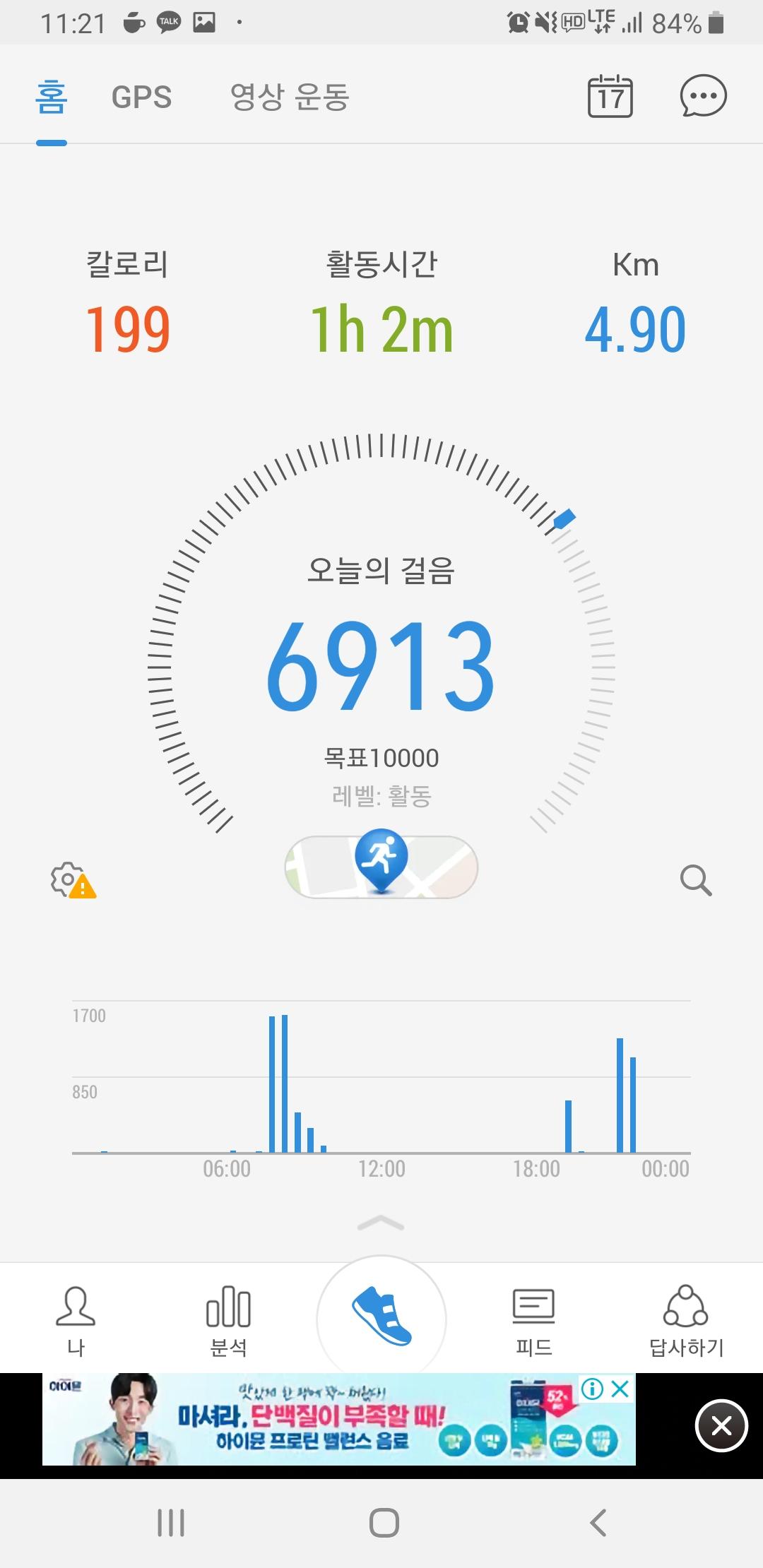Tap the magnifier search icon
This screenshot has height=1568, width=763.
[x=695, y=880]
